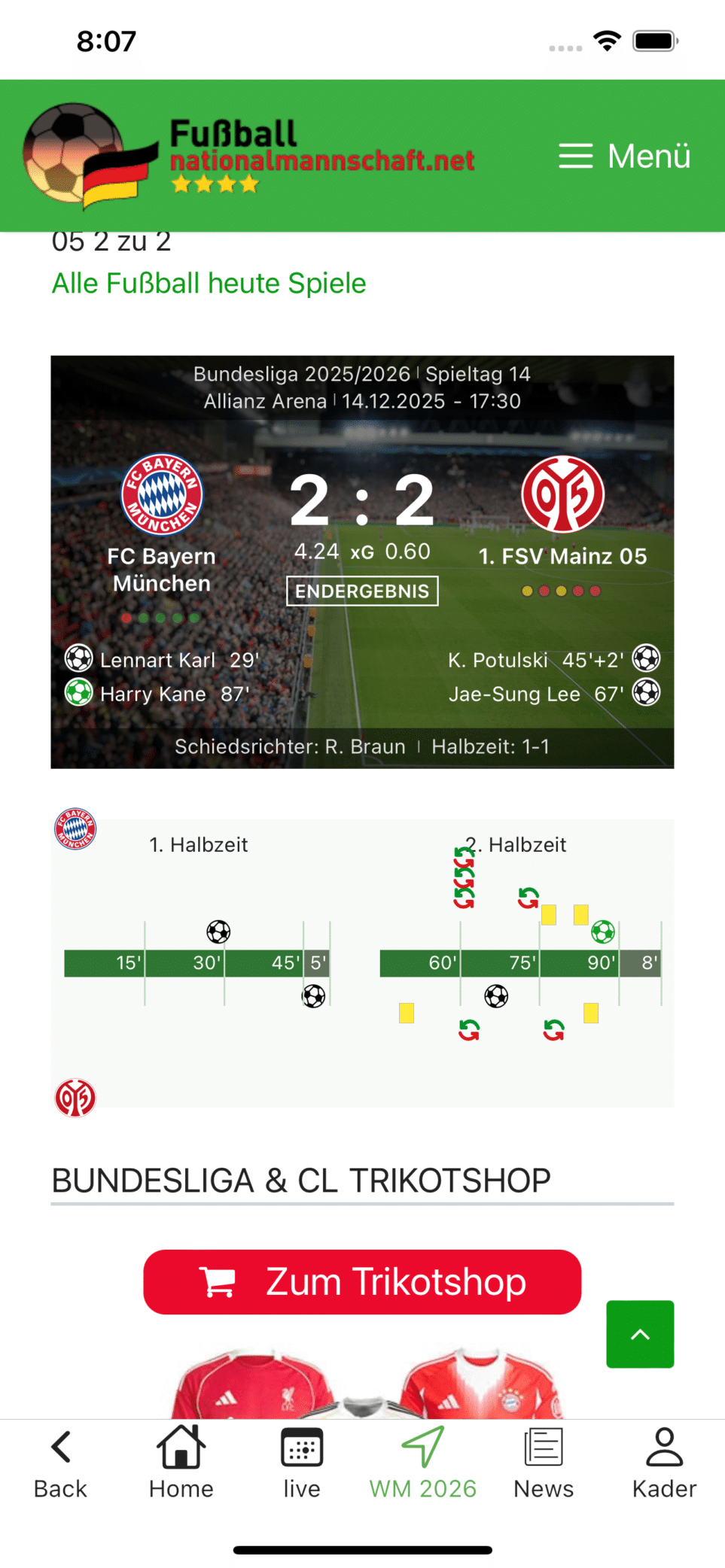Open the Alle Fußball heute Spiele link
Viewport: 725px width, 1568px height.
(209, 284)
